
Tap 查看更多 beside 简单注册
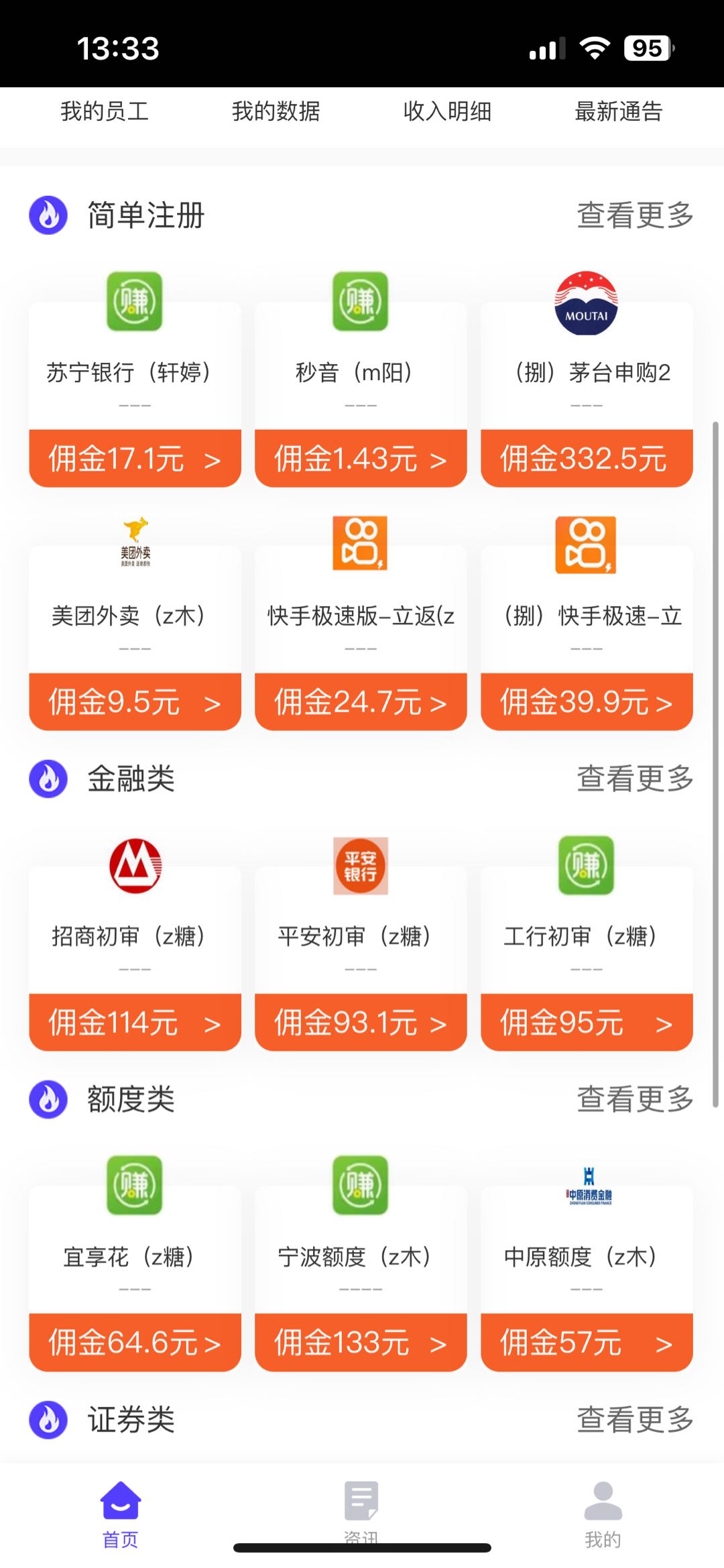tap(635, 215)
